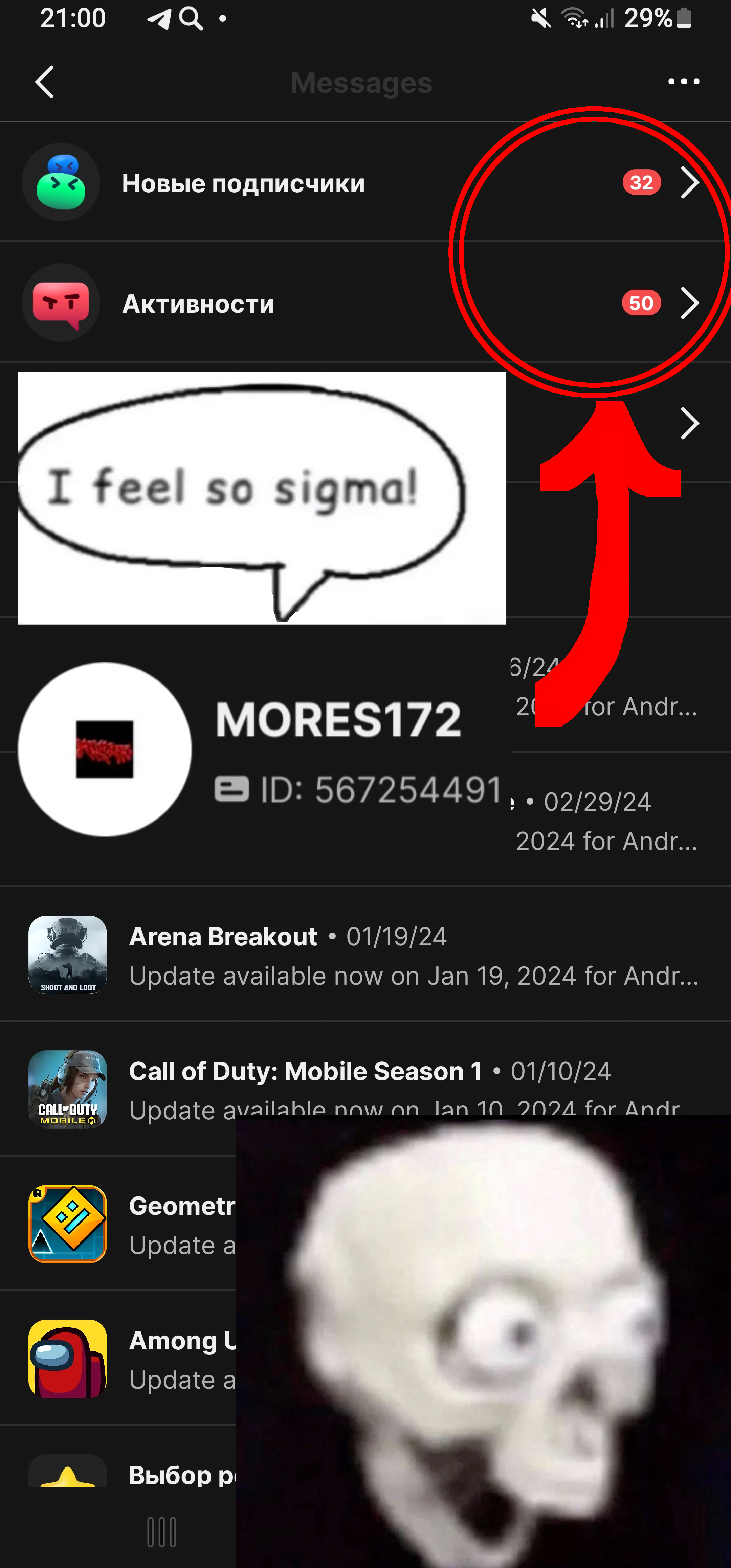Open the three-dot overflow menu

pos(683,82)
